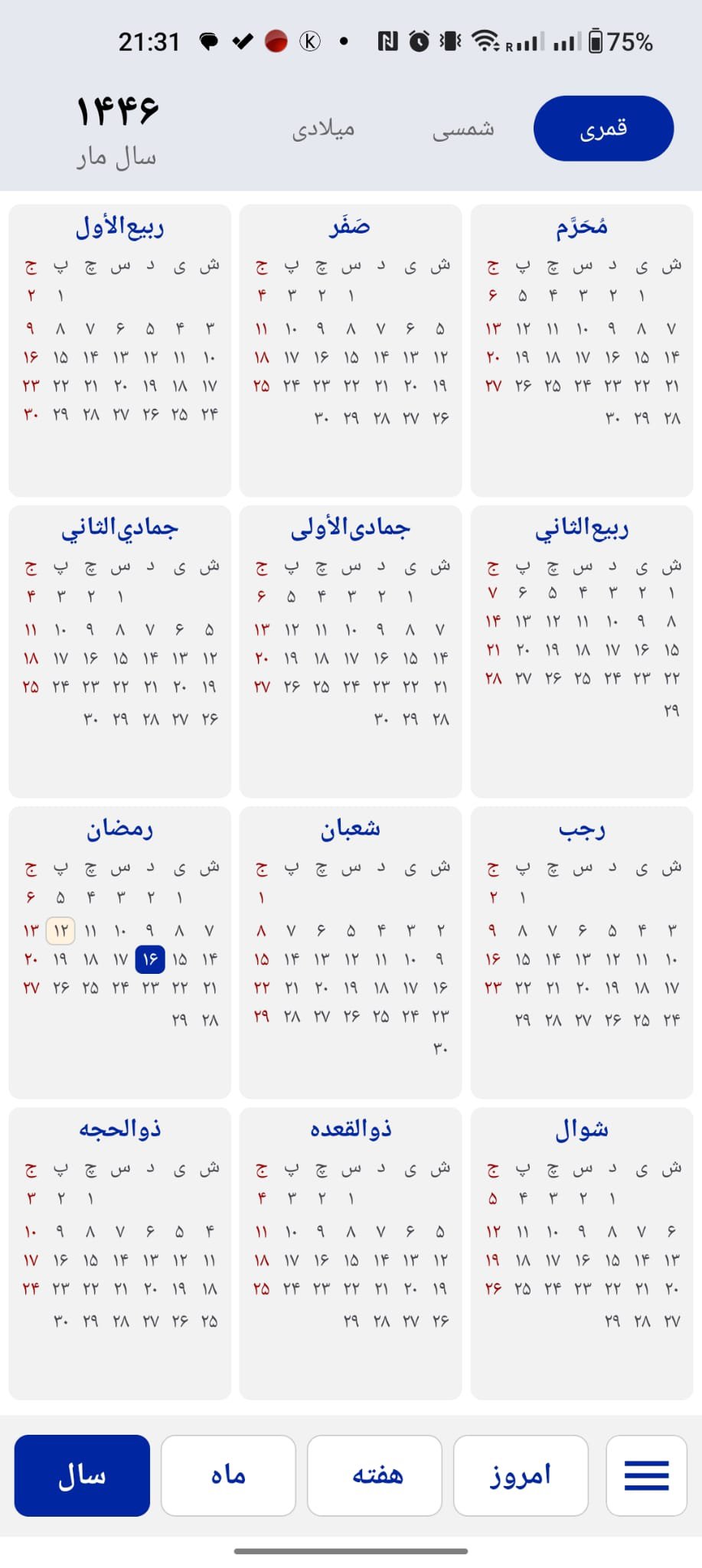Select the highlighted 12 in رمضان
702x1568 pixels.
pyautogui.click(x=60, y=930)
